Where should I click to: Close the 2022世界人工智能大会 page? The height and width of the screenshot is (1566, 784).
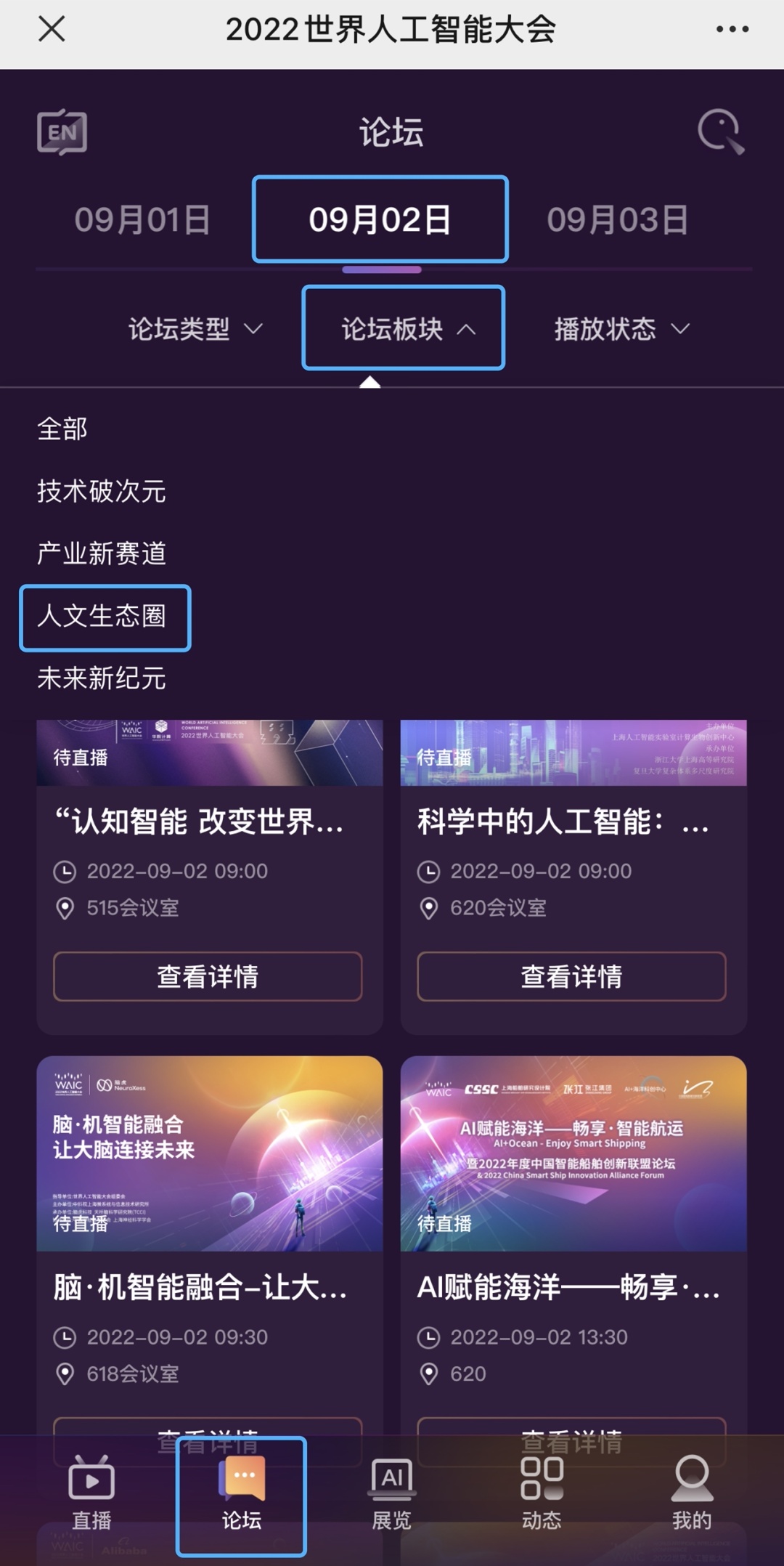coord(52,30)
